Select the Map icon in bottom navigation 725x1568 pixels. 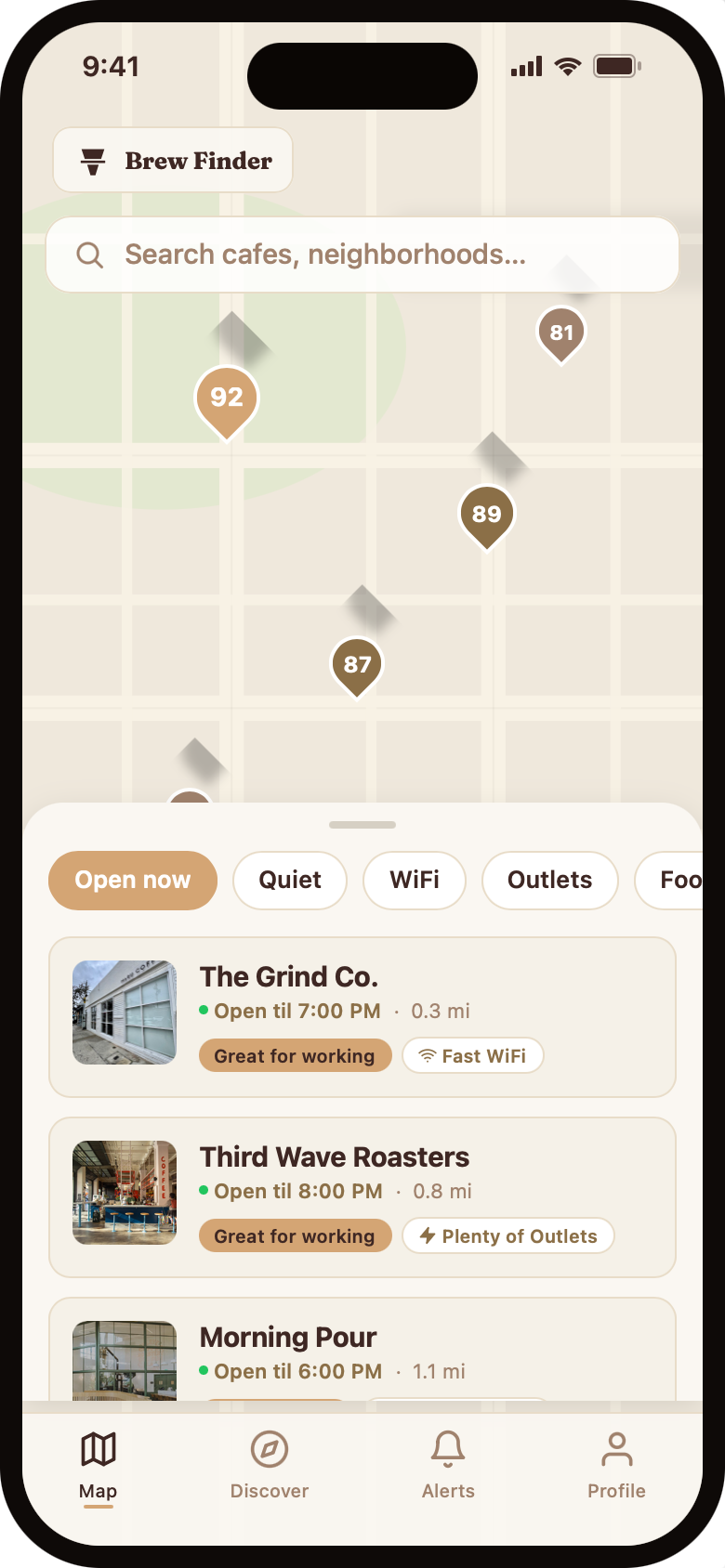99,1449
